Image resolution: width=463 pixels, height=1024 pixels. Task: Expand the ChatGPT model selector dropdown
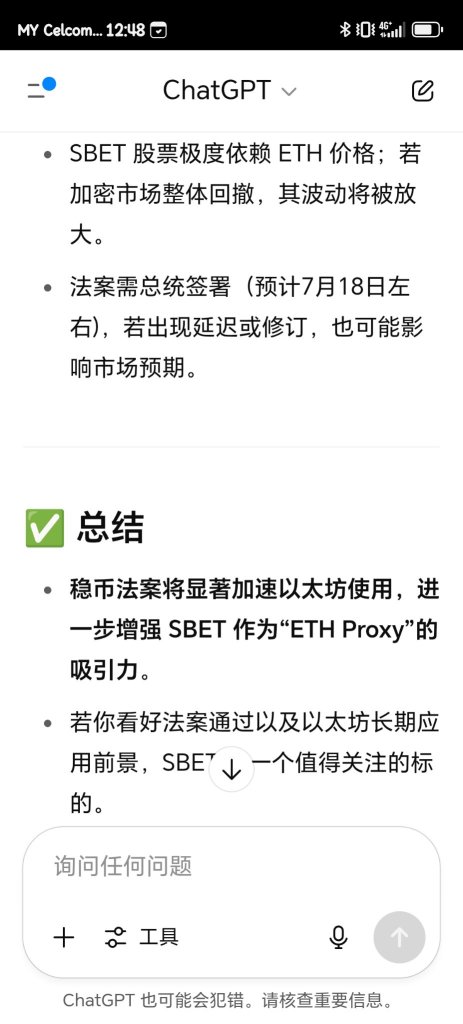(229, 90)
